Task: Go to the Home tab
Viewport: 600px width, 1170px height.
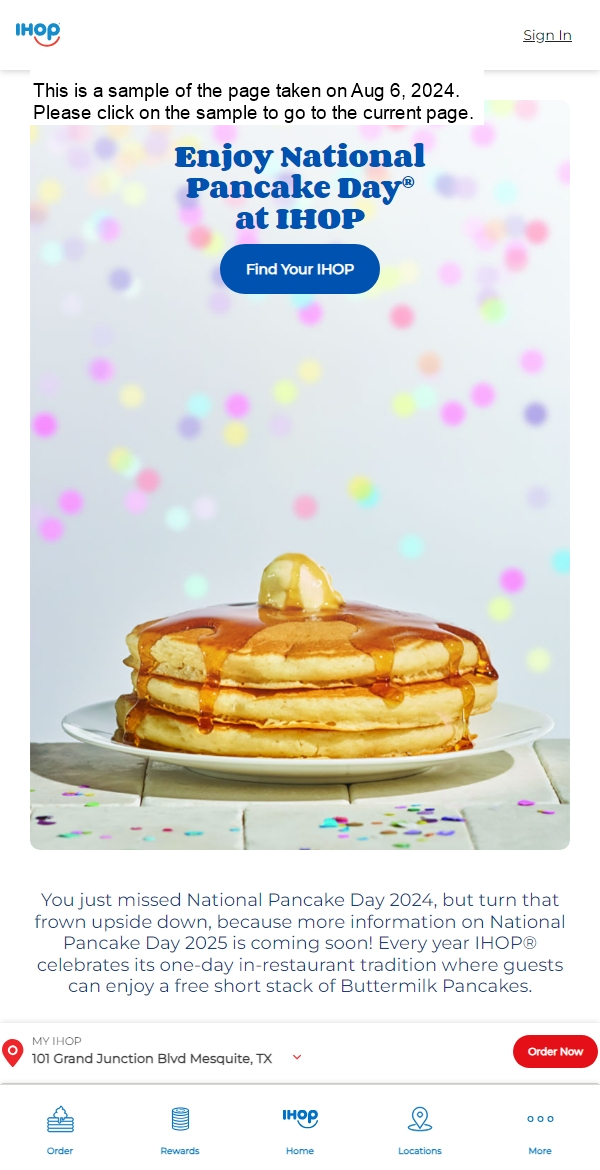Action: coord(300,1130)
